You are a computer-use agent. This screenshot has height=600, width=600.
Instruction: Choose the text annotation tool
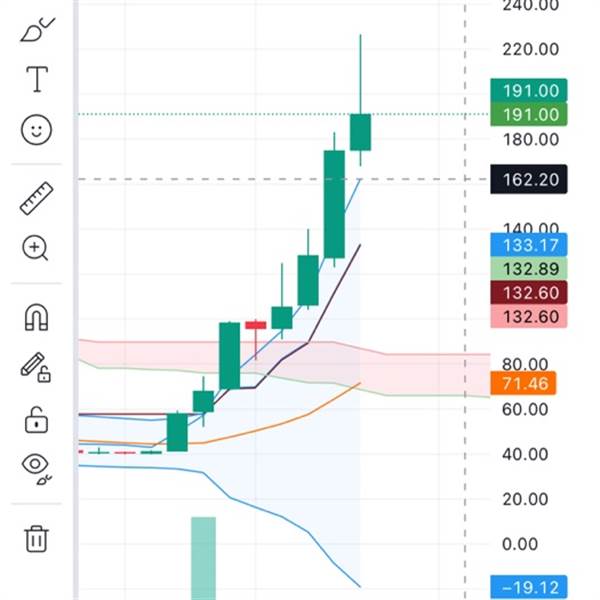click(37, 79)
